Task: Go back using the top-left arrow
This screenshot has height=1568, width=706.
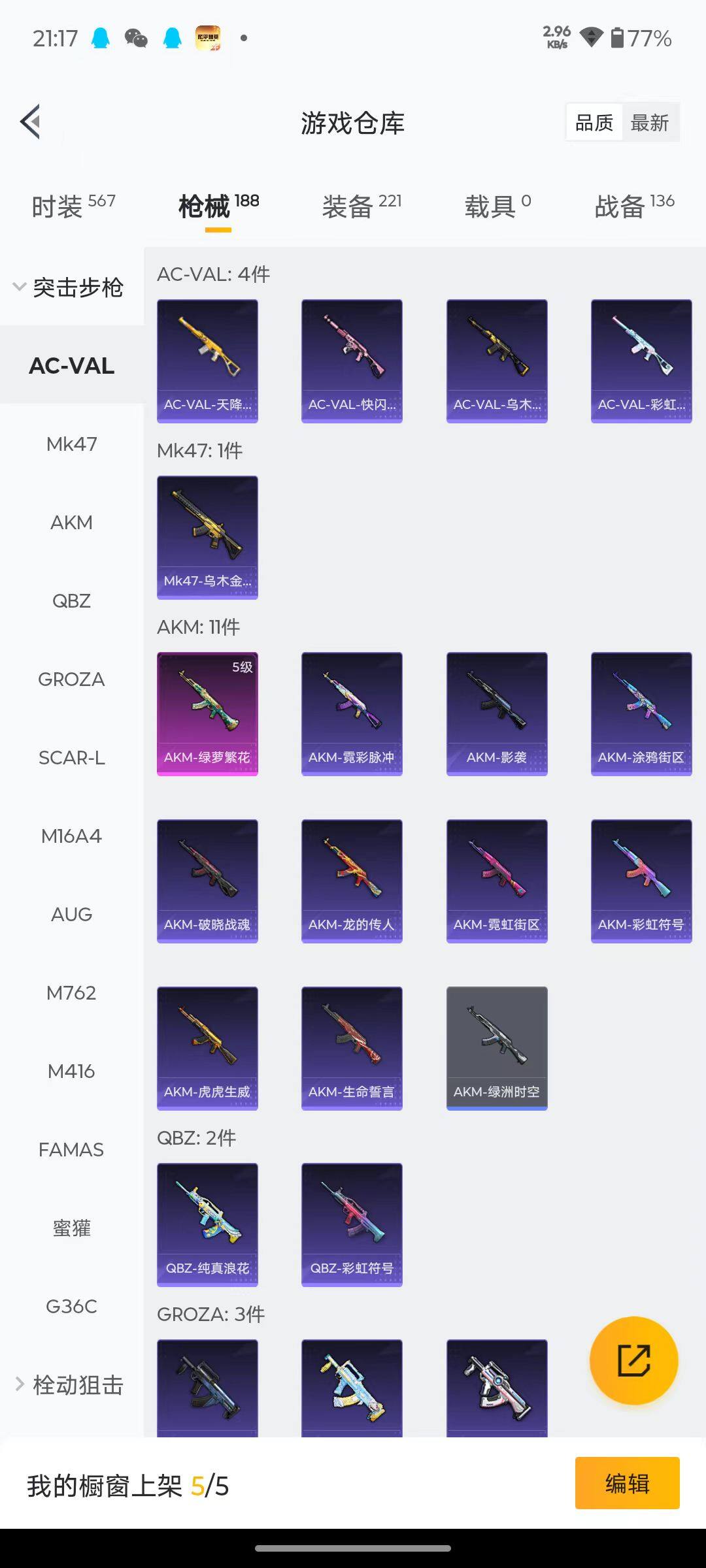Action: pyautogui.click(x=31, y=122)
